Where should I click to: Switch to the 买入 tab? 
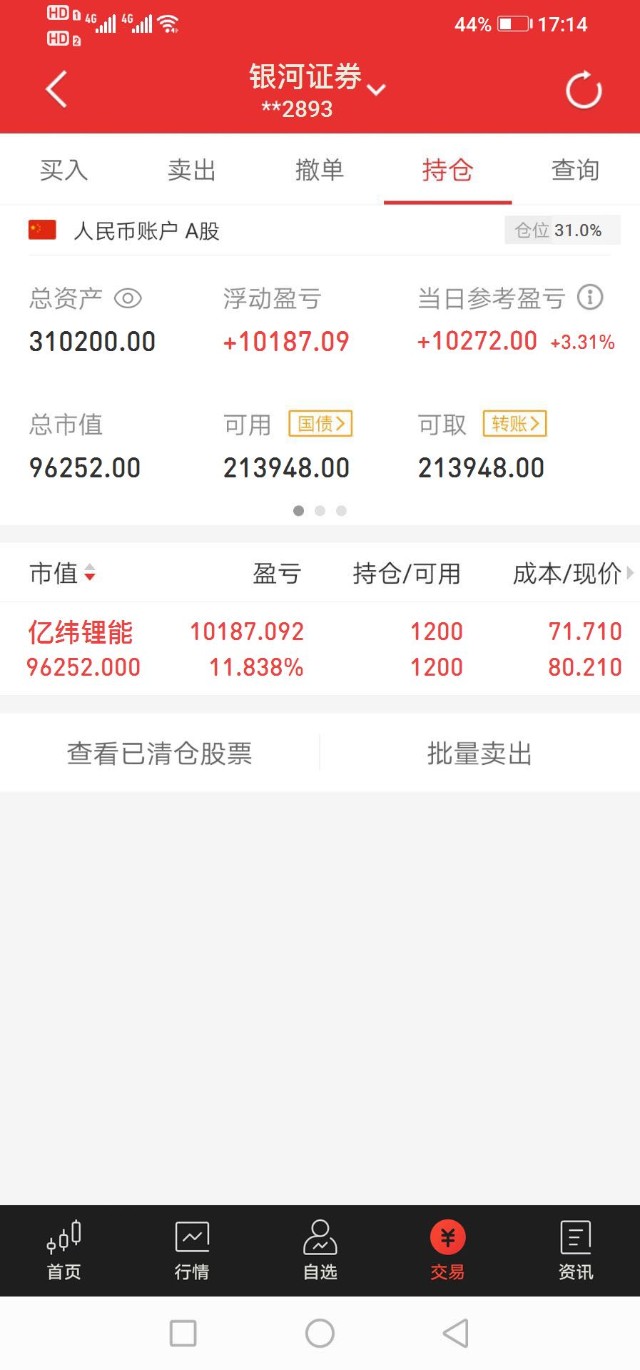[64, 170]
